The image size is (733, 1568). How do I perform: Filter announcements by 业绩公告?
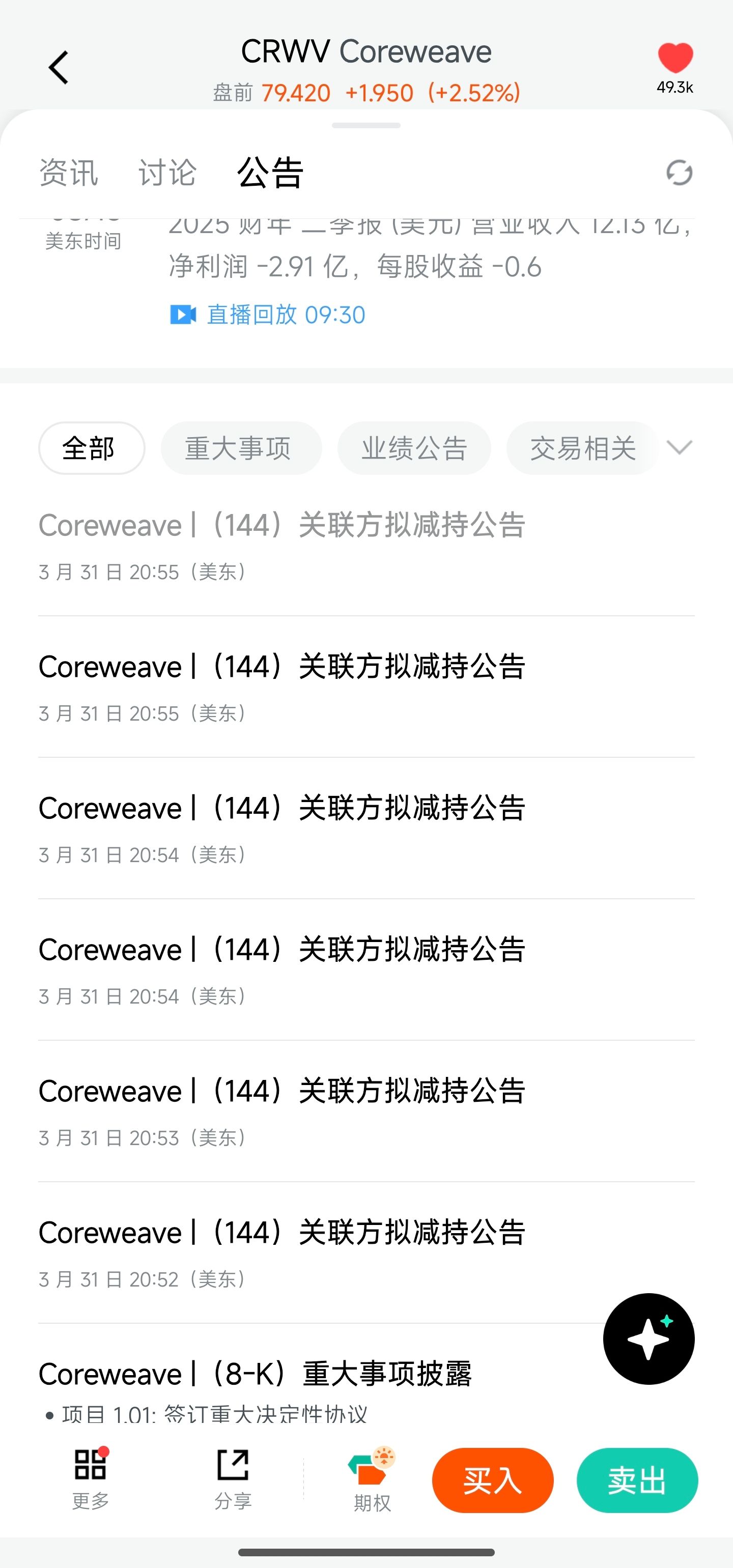point(414,448)
